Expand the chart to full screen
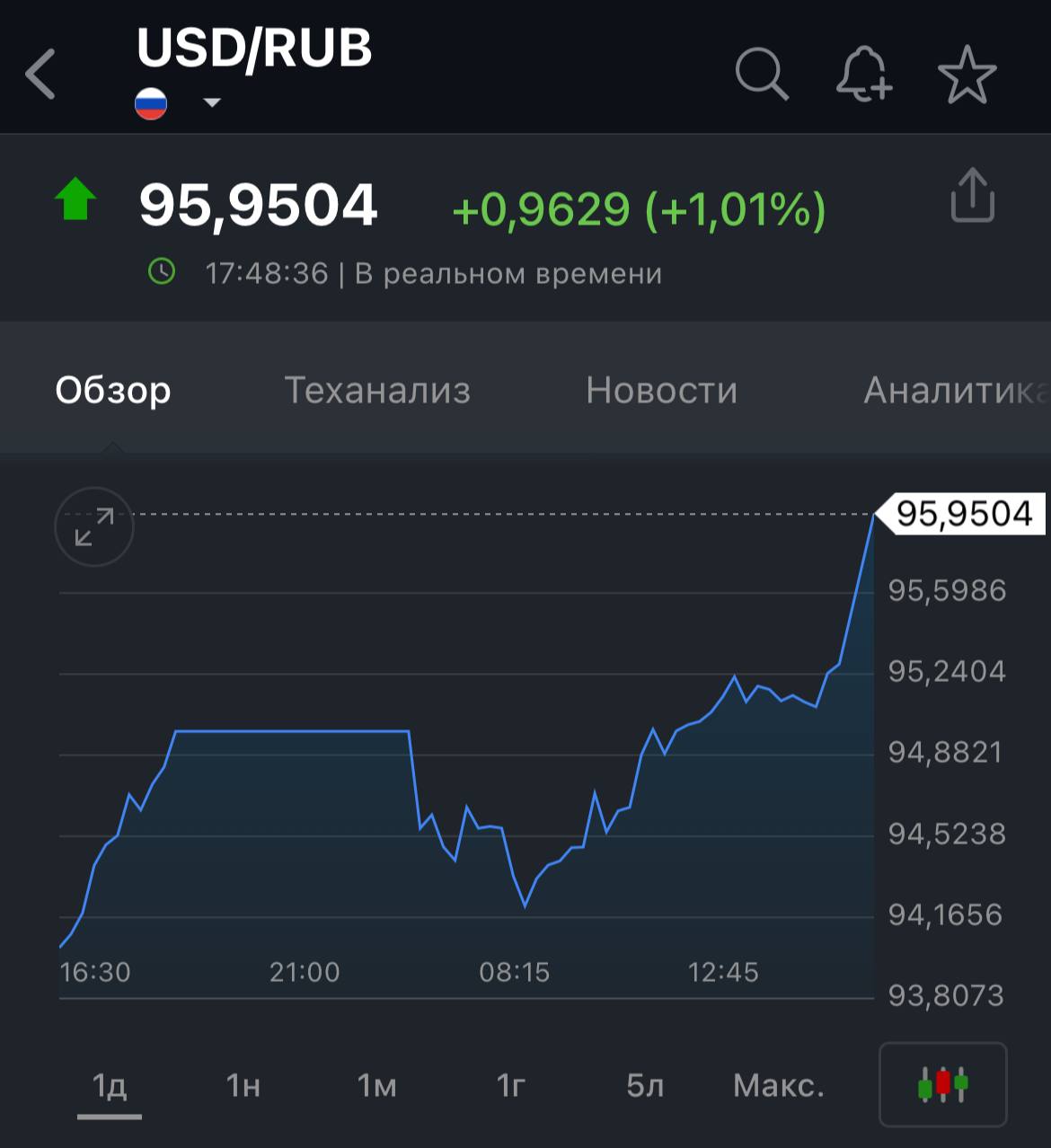 pos(94,526)
